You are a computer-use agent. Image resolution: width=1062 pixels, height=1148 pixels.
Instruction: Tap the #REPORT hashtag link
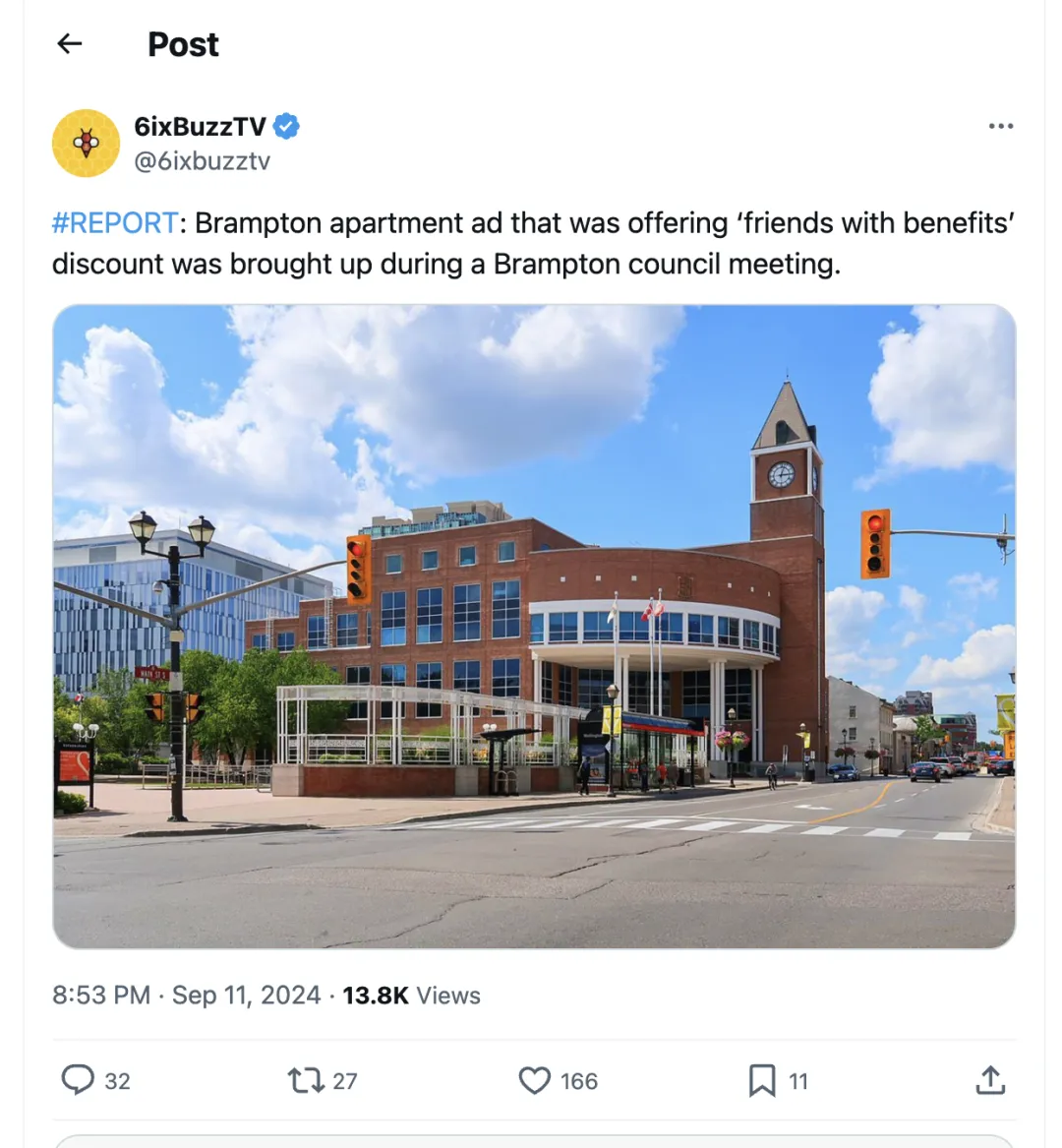[x=115, y=223]
